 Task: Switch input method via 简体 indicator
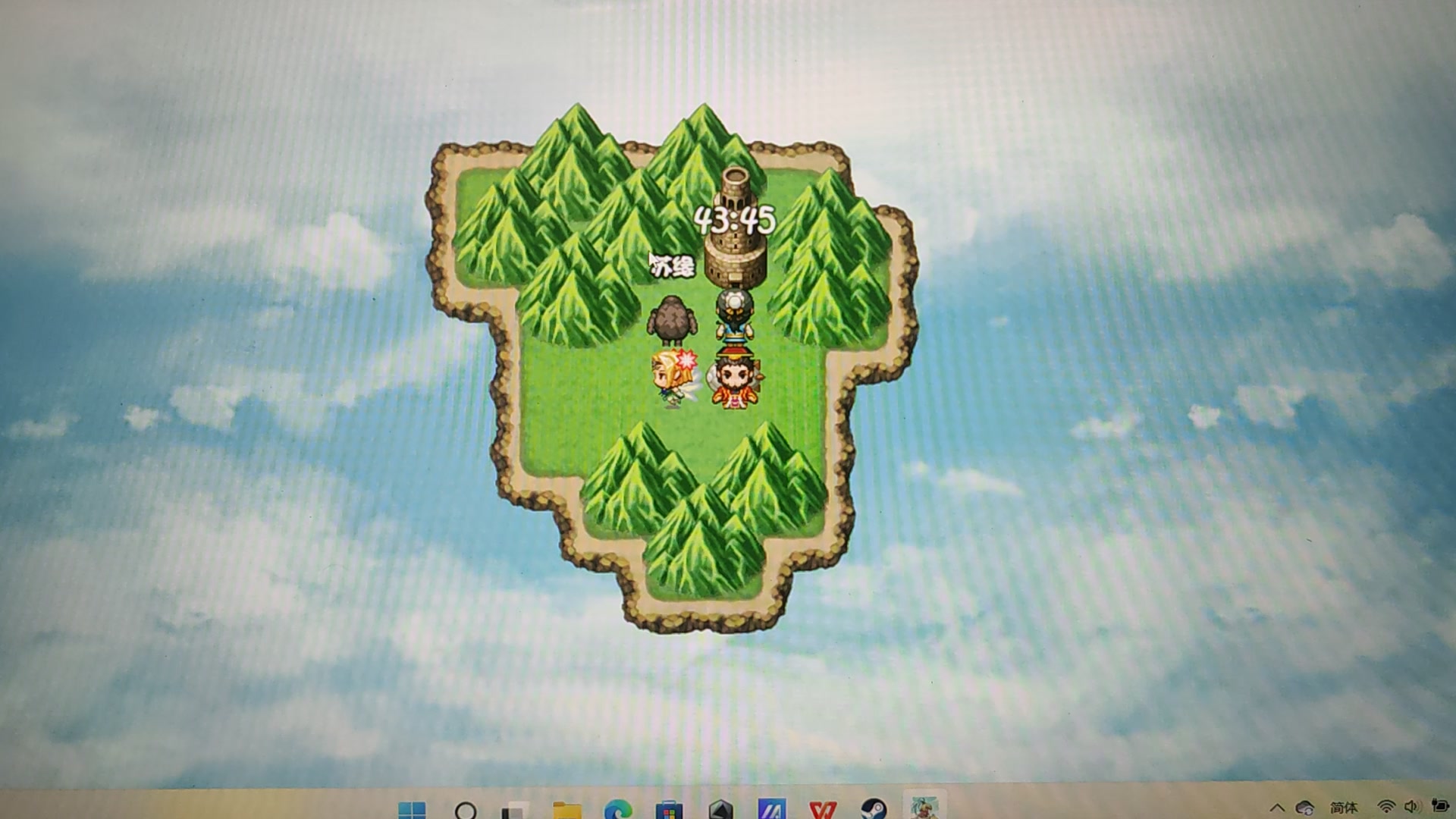click(x=1343, y=808)
